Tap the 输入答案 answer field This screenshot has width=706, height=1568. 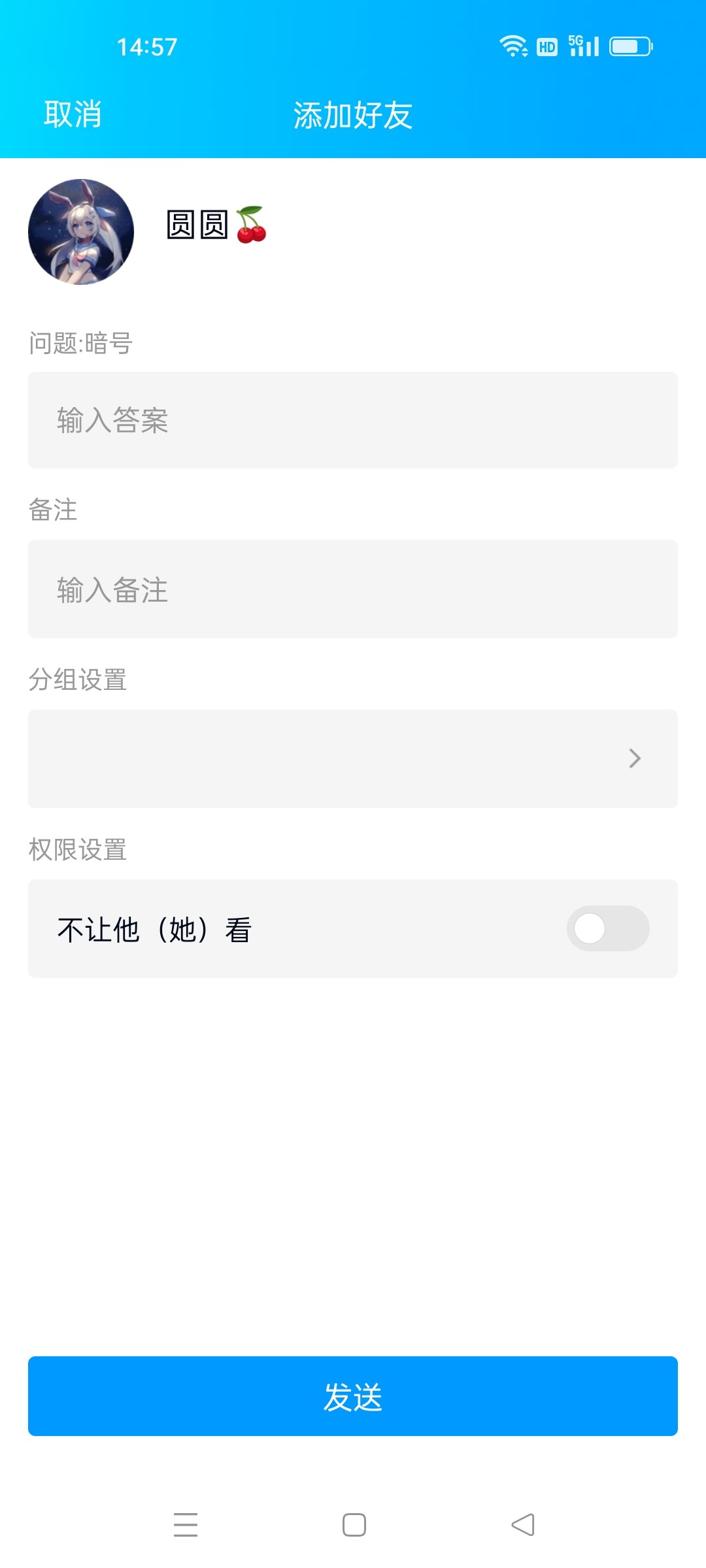(353, 420)
